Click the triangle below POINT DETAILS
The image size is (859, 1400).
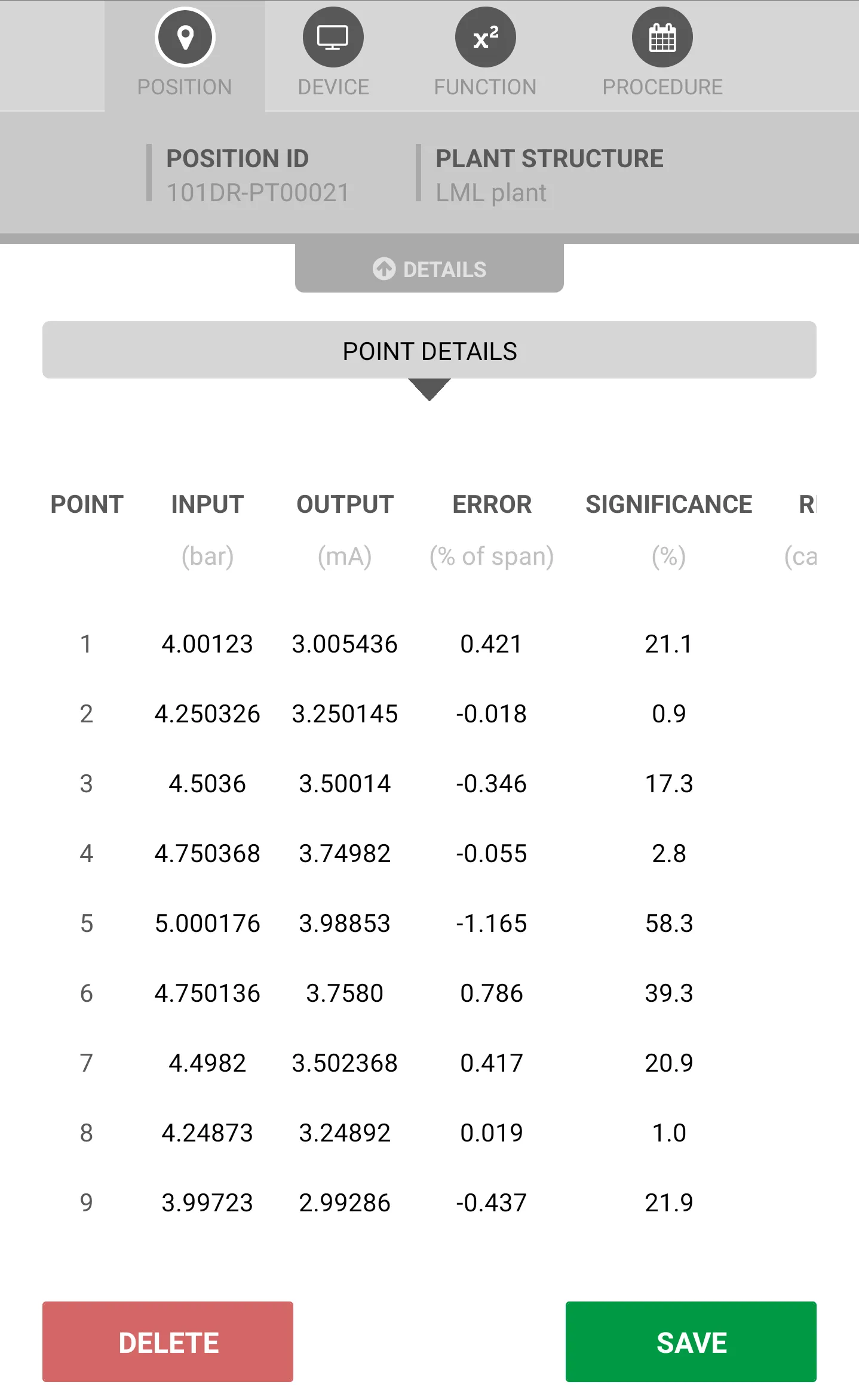(428, 391)
